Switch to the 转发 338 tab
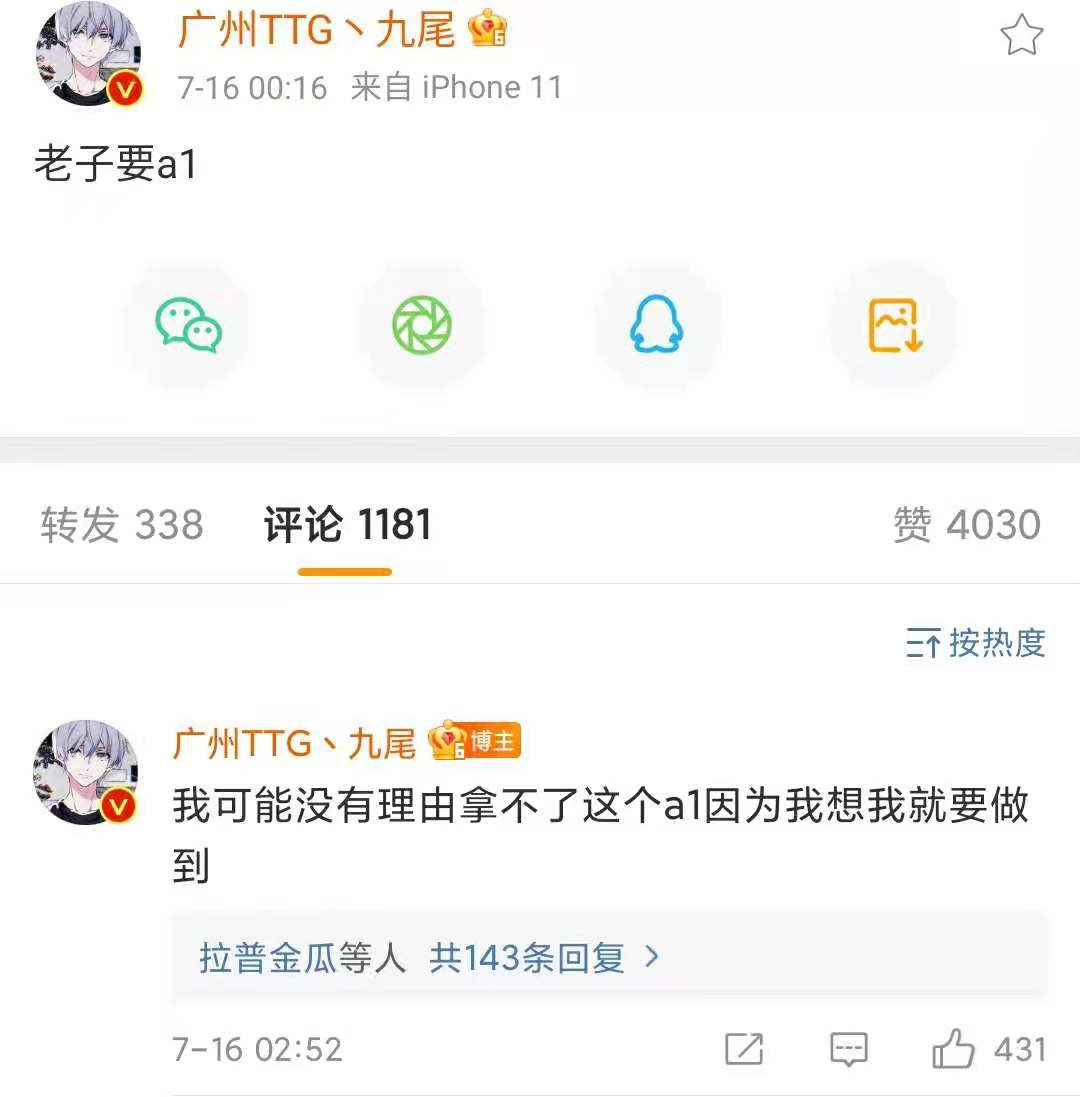Viewport: 1080px width, 1097px height. [121, 524]
